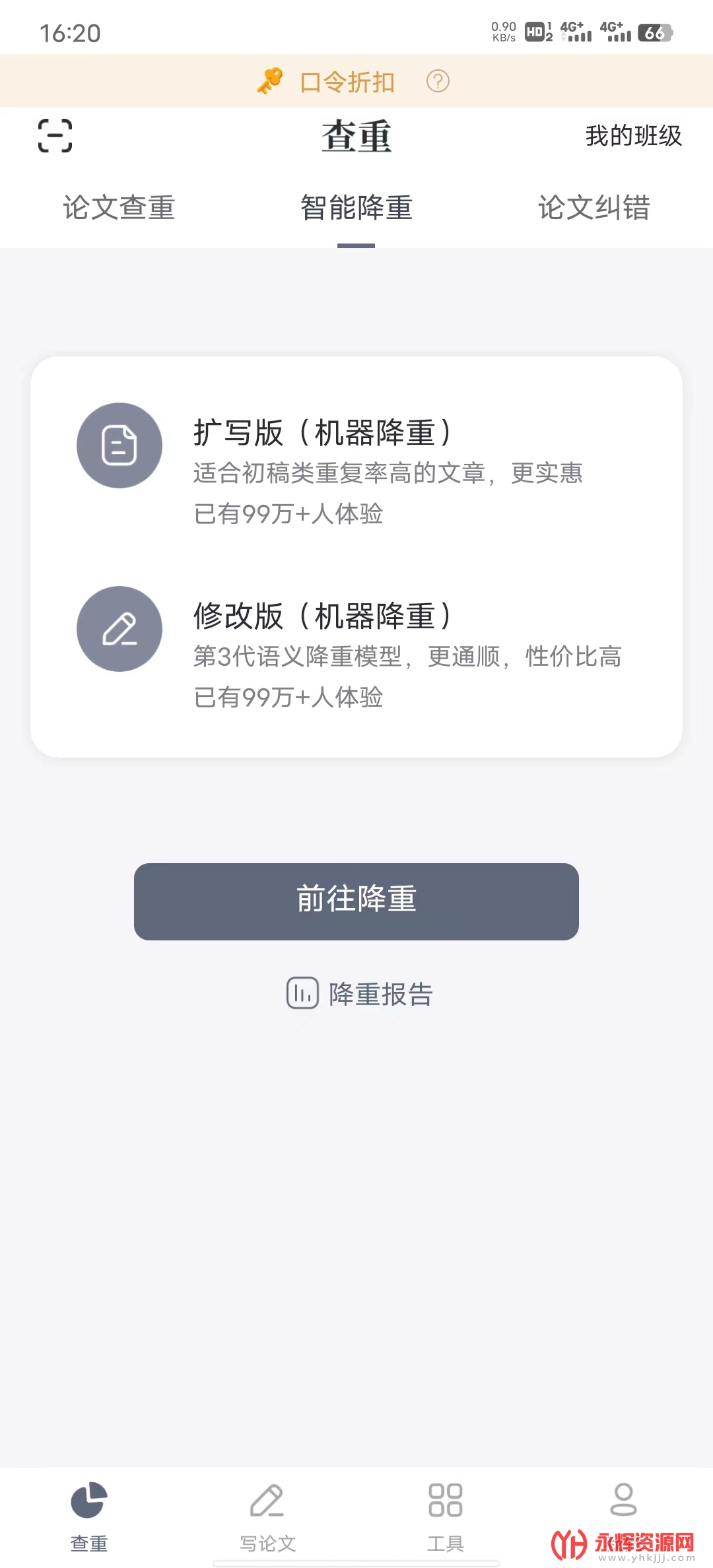Screen dimensions: 713x1568
Task: Open 降重报告
Action: (360, 993)
